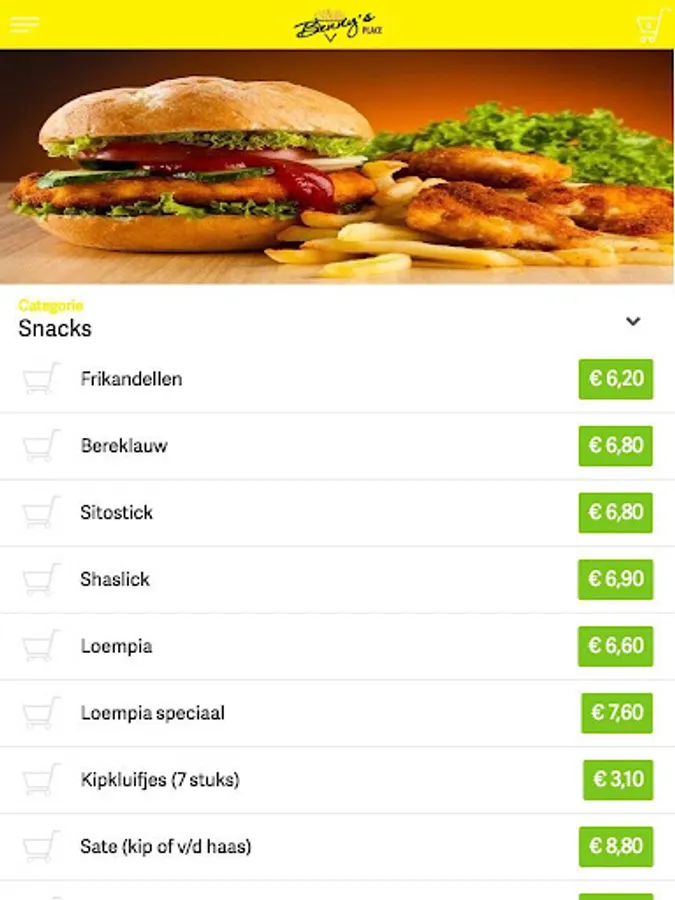The height and width of the screenshot is (900, 675).
Task: Add Frikandellen to cart via € 6,20 button
Action: pos(615,380)
